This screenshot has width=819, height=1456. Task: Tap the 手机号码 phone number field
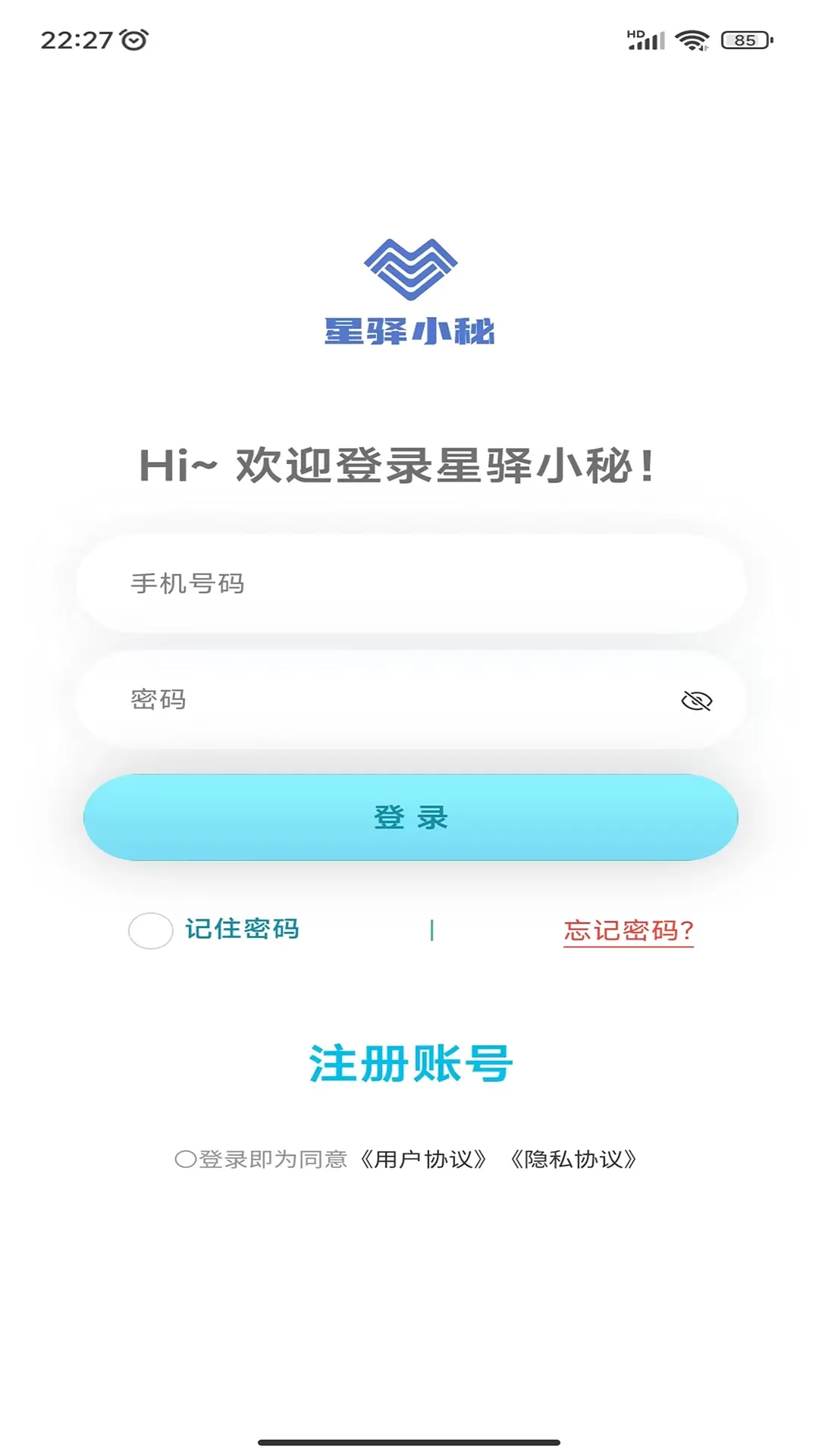coord(410,583)
